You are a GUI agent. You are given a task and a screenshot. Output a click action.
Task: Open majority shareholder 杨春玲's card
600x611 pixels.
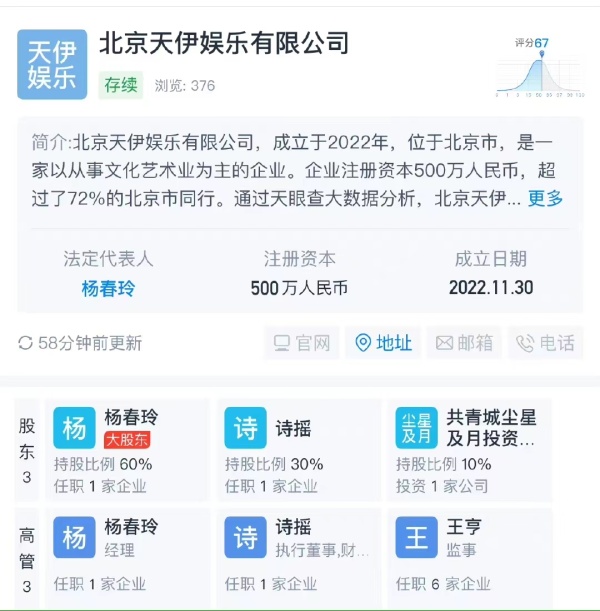128,449
